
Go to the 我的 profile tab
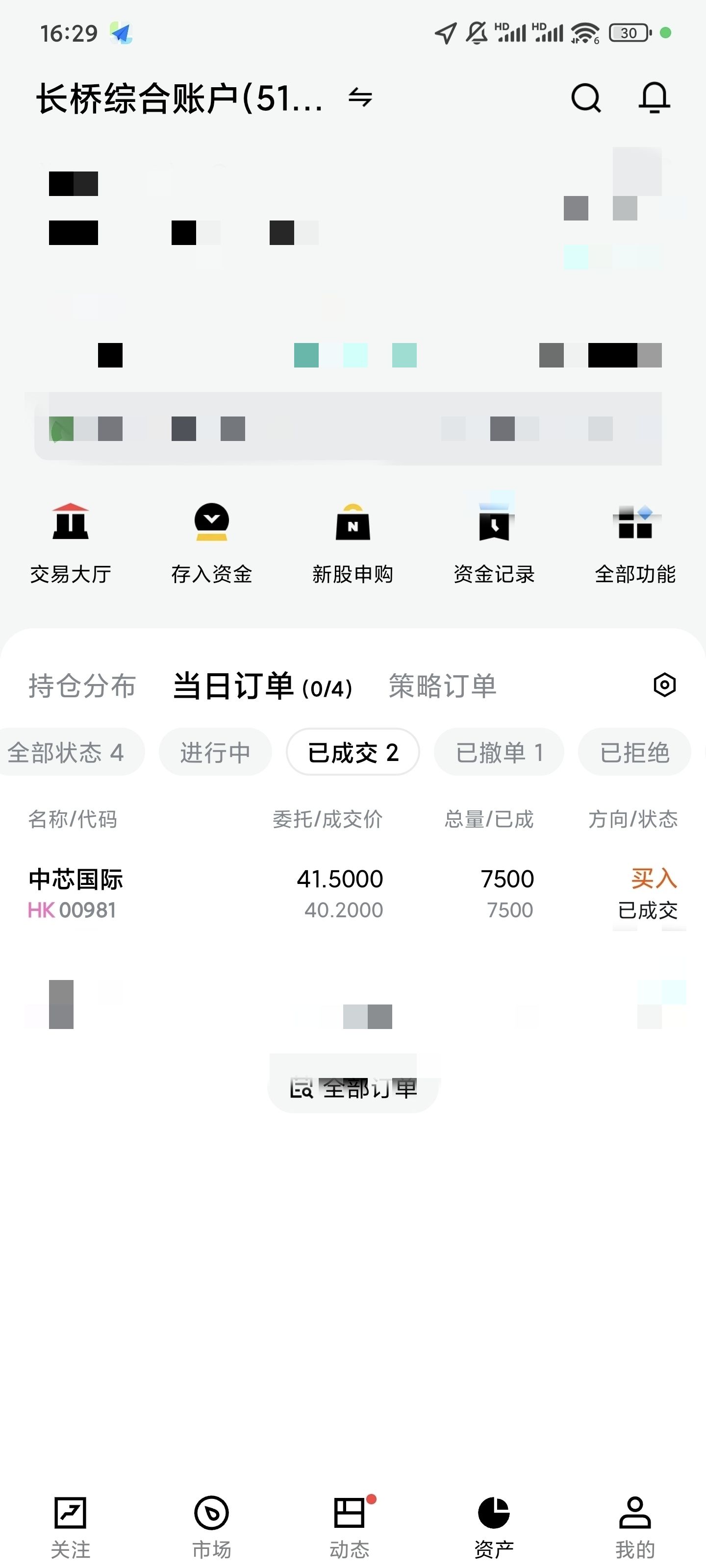(635, 1528)
